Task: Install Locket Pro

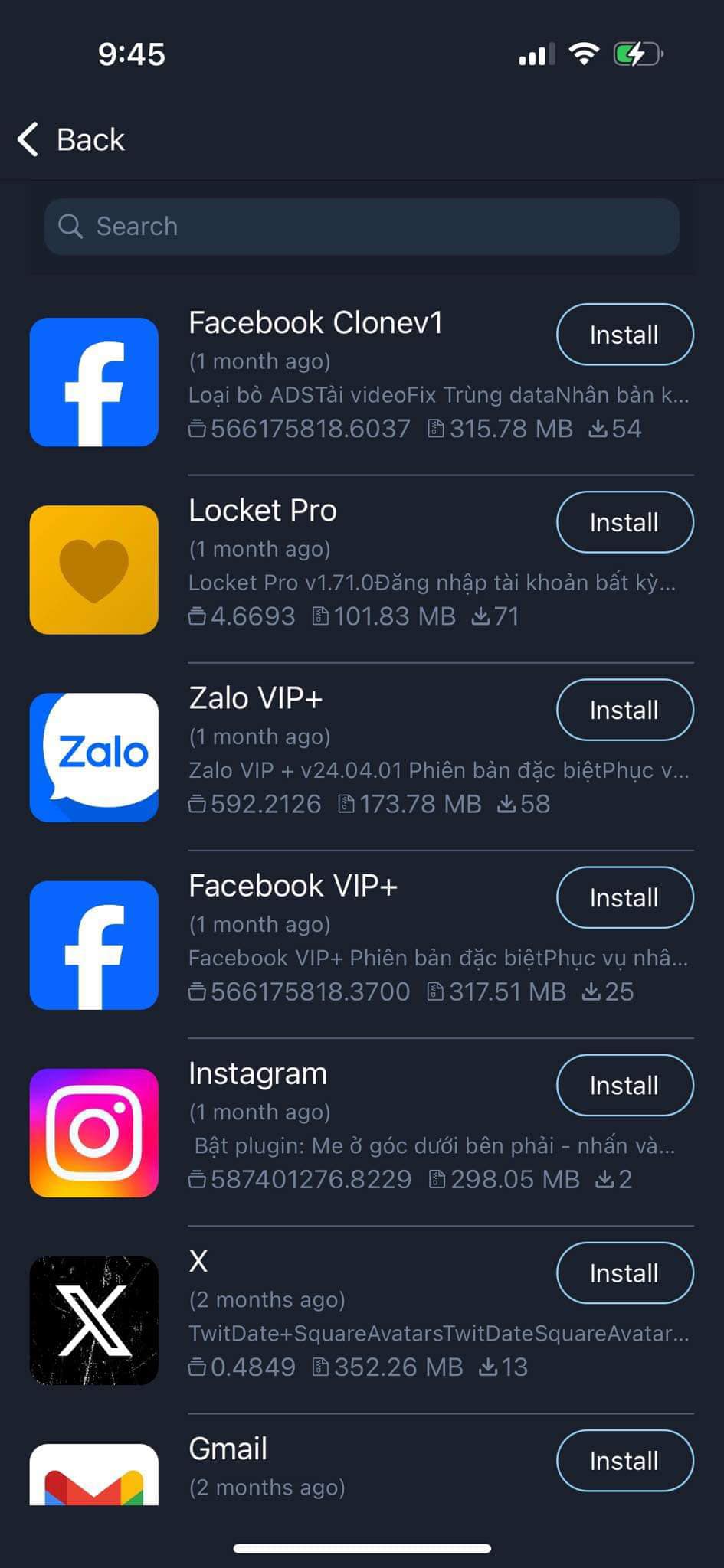Action: pyautogui.click(x=624, y=522)
